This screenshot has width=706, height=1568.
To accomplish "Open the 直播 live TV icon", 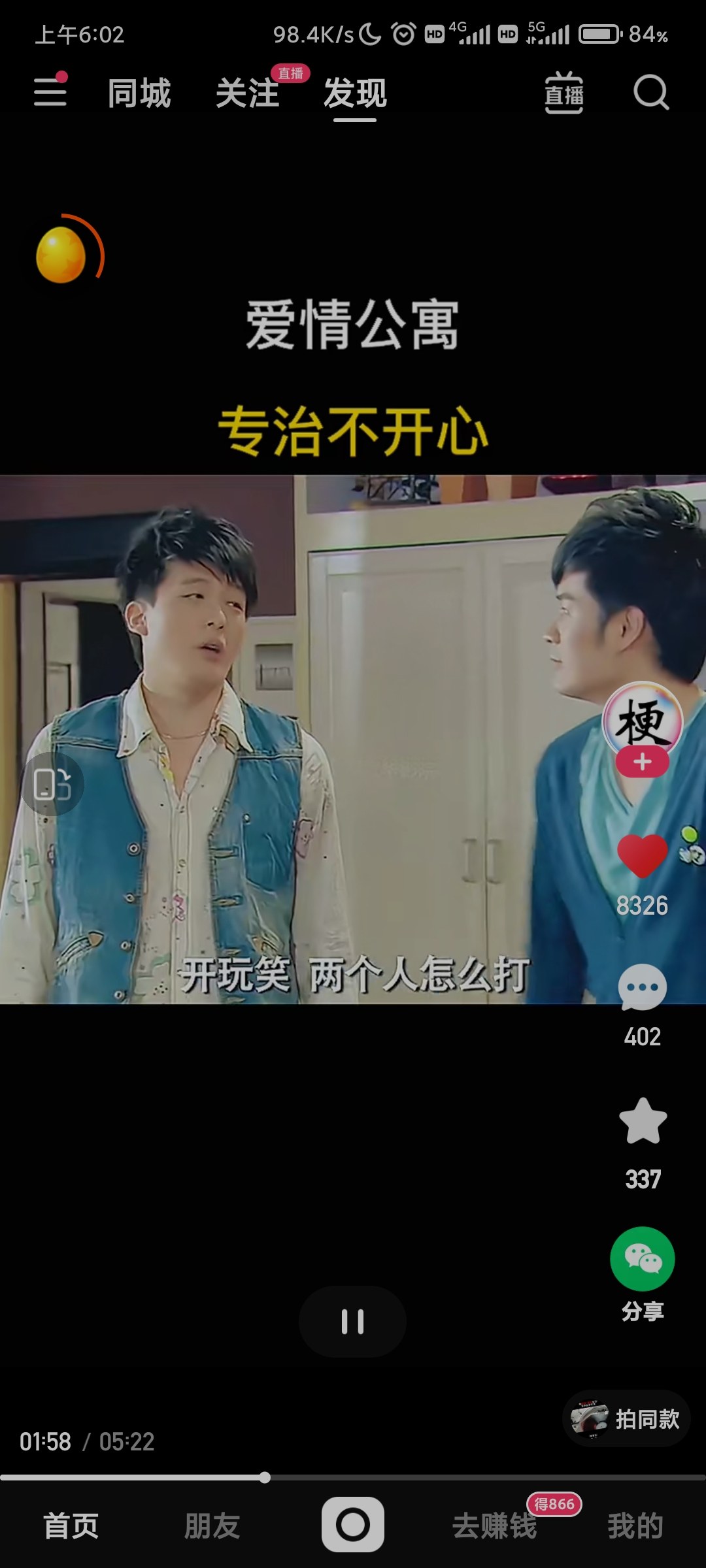I will 564,93.
